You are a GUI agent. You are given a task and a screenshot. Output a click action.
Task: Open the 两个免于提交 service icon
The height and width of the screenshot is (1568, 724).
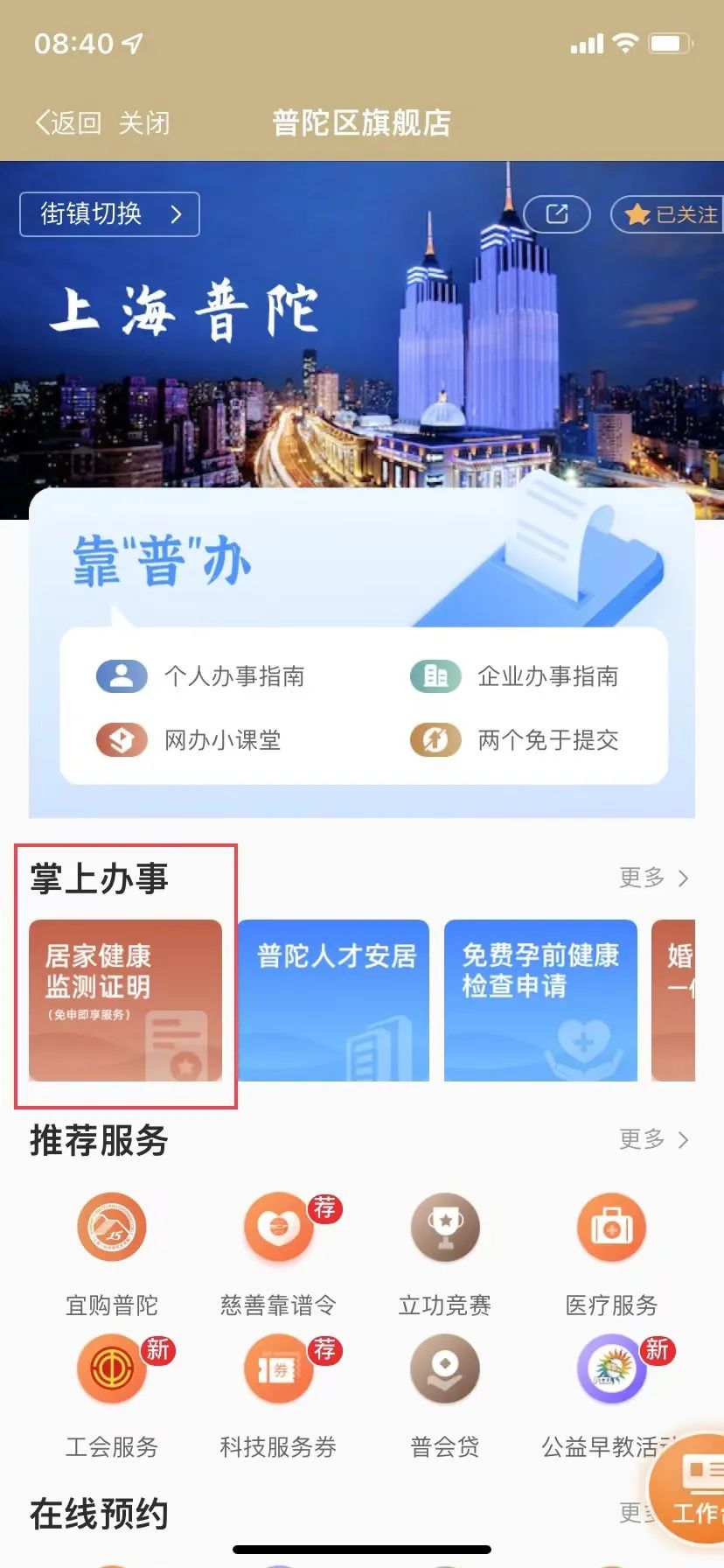pyautogui.click(x=435, y=739)
